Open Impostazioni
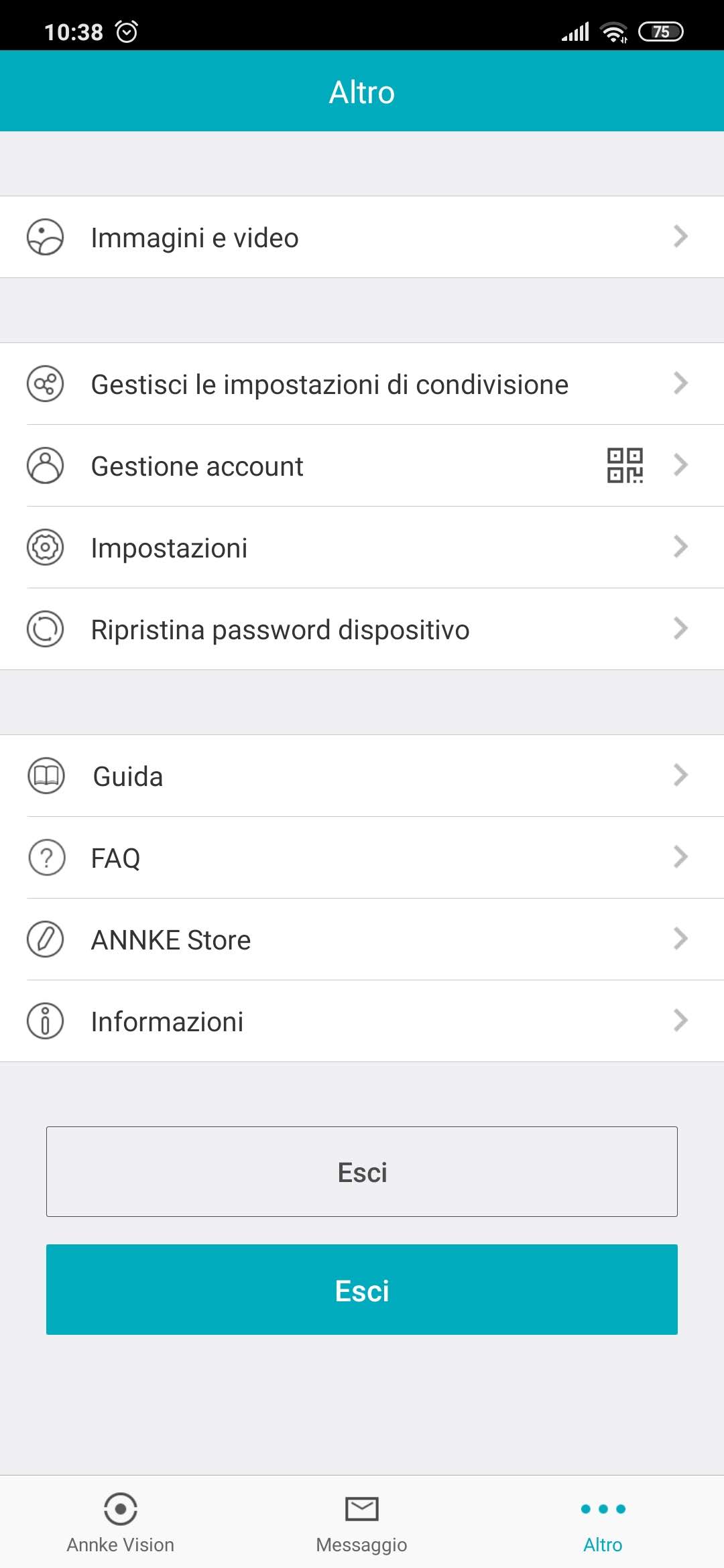Viewport: 724px width, 1568px height. click(x=362, y=547)
